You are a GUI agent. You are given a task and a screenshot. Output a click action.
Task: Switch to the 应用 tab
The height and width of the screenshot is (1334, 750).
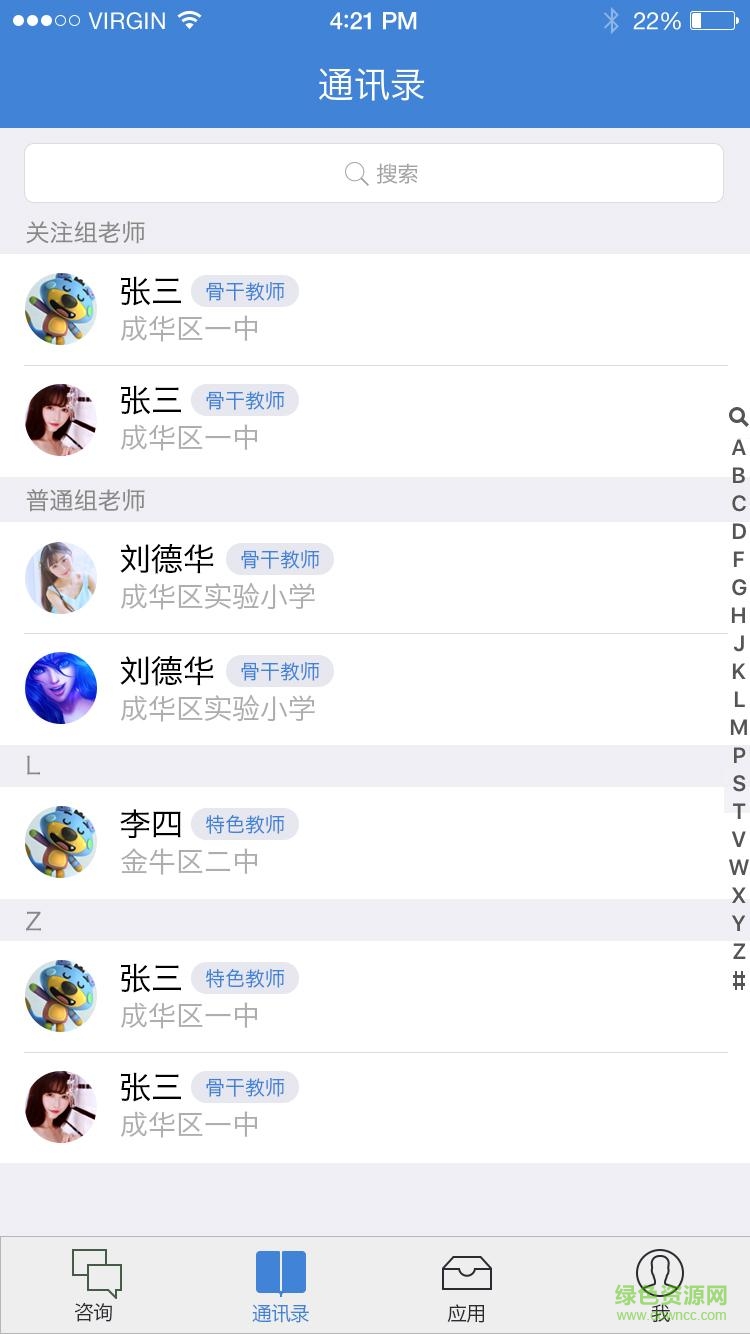(x=467, y=1285)
